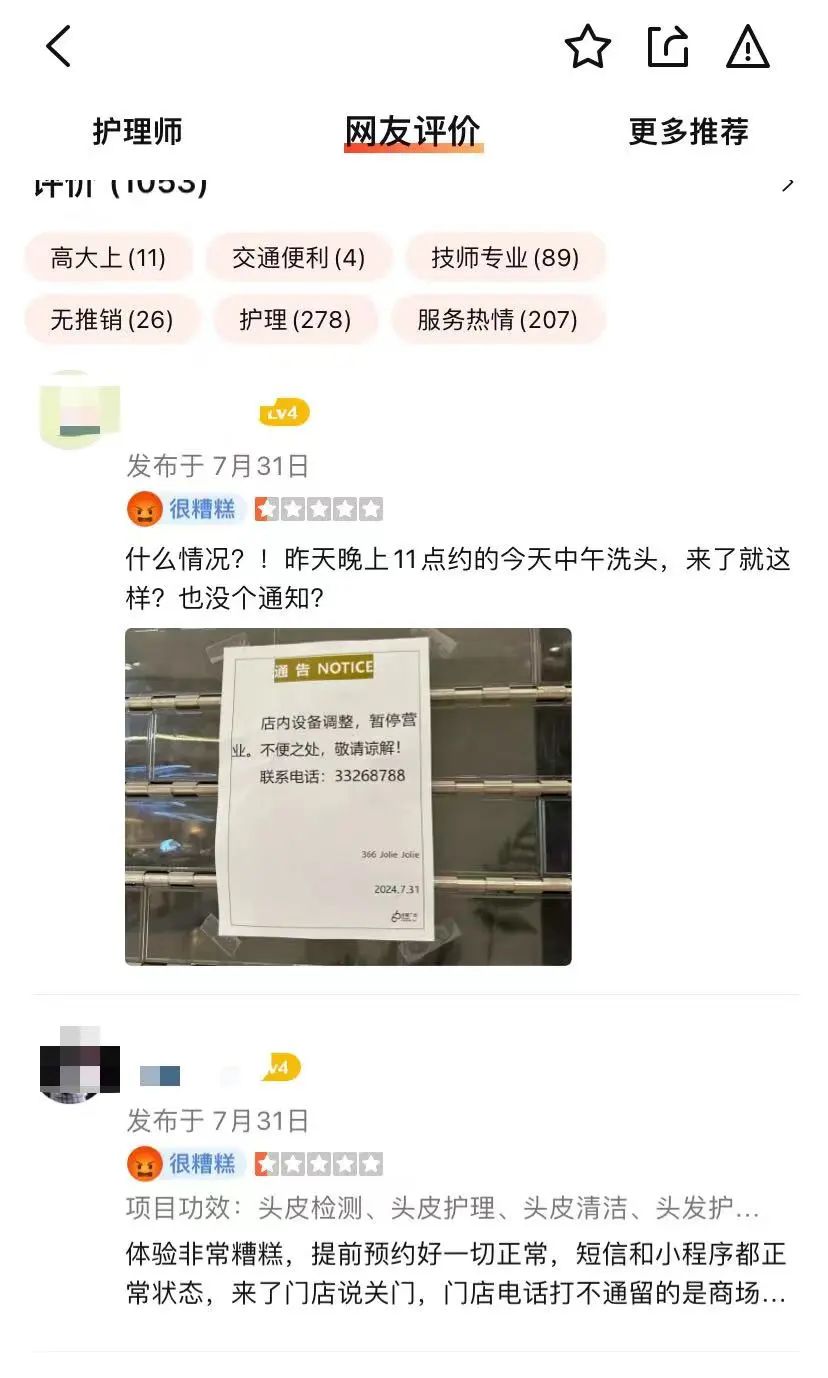View the notice photo in the first review
The width and height of the screenshot is (828, 1378).
point(348,796)
